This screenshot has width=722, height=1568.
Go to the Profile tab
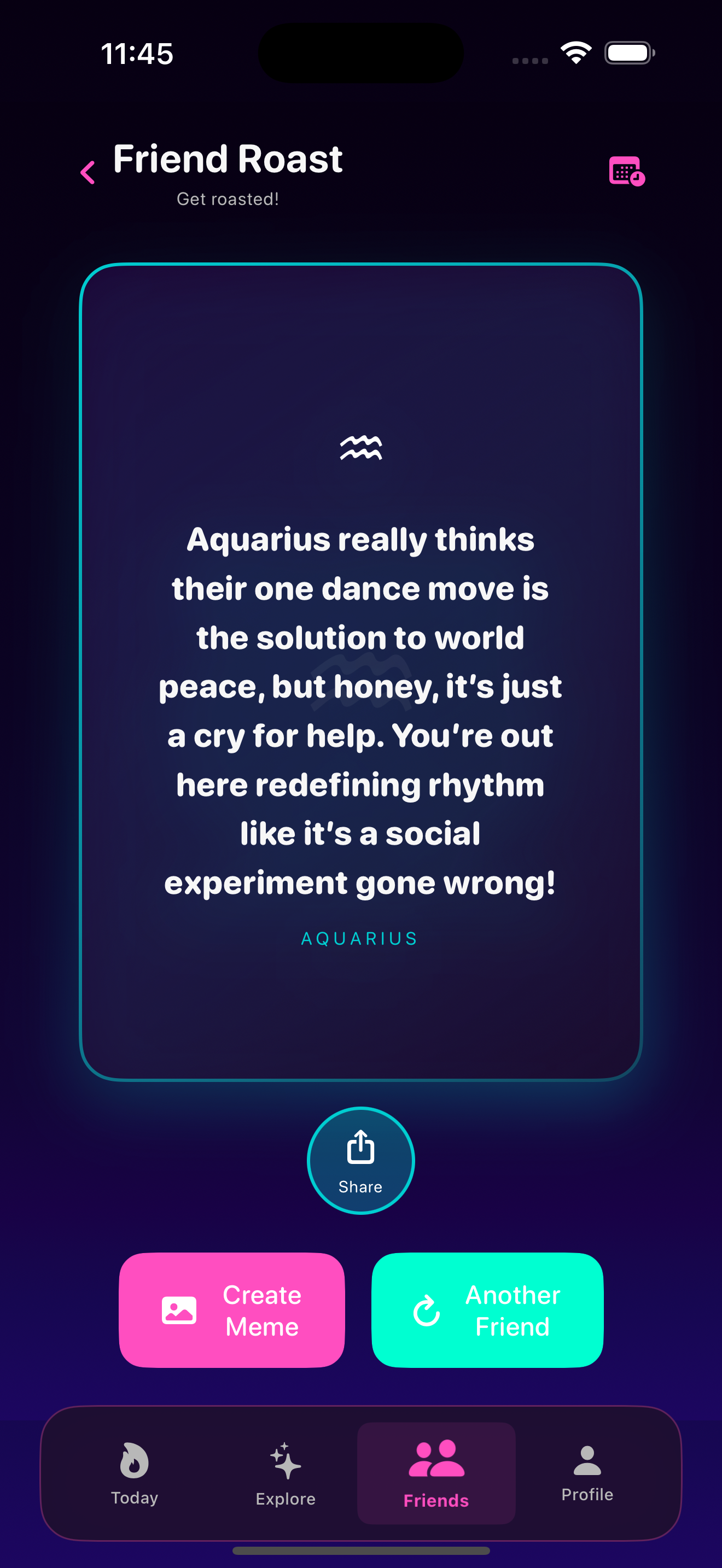pyautogui.click(x=587, y=1472)
